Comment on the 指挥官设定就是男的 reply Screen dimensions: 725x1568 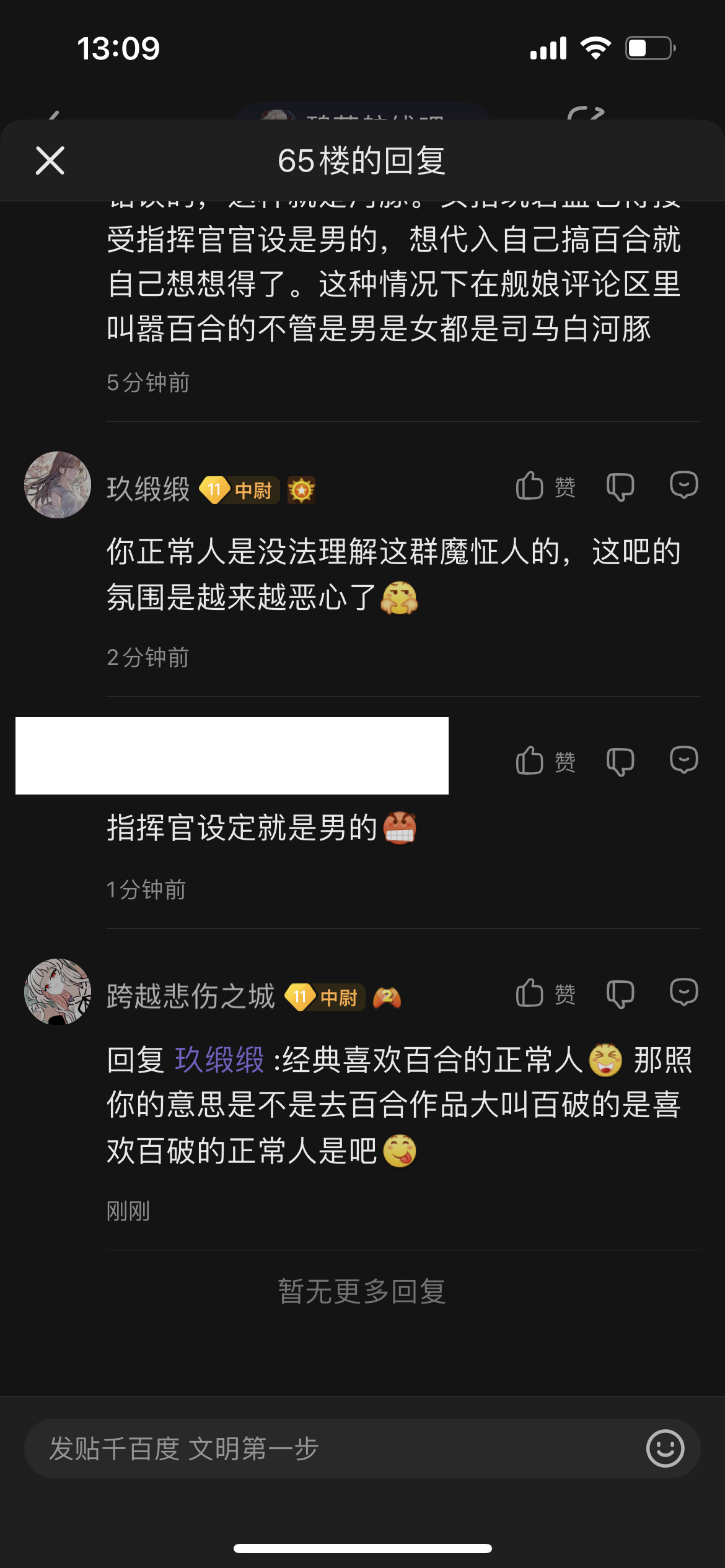click(683, 760)
